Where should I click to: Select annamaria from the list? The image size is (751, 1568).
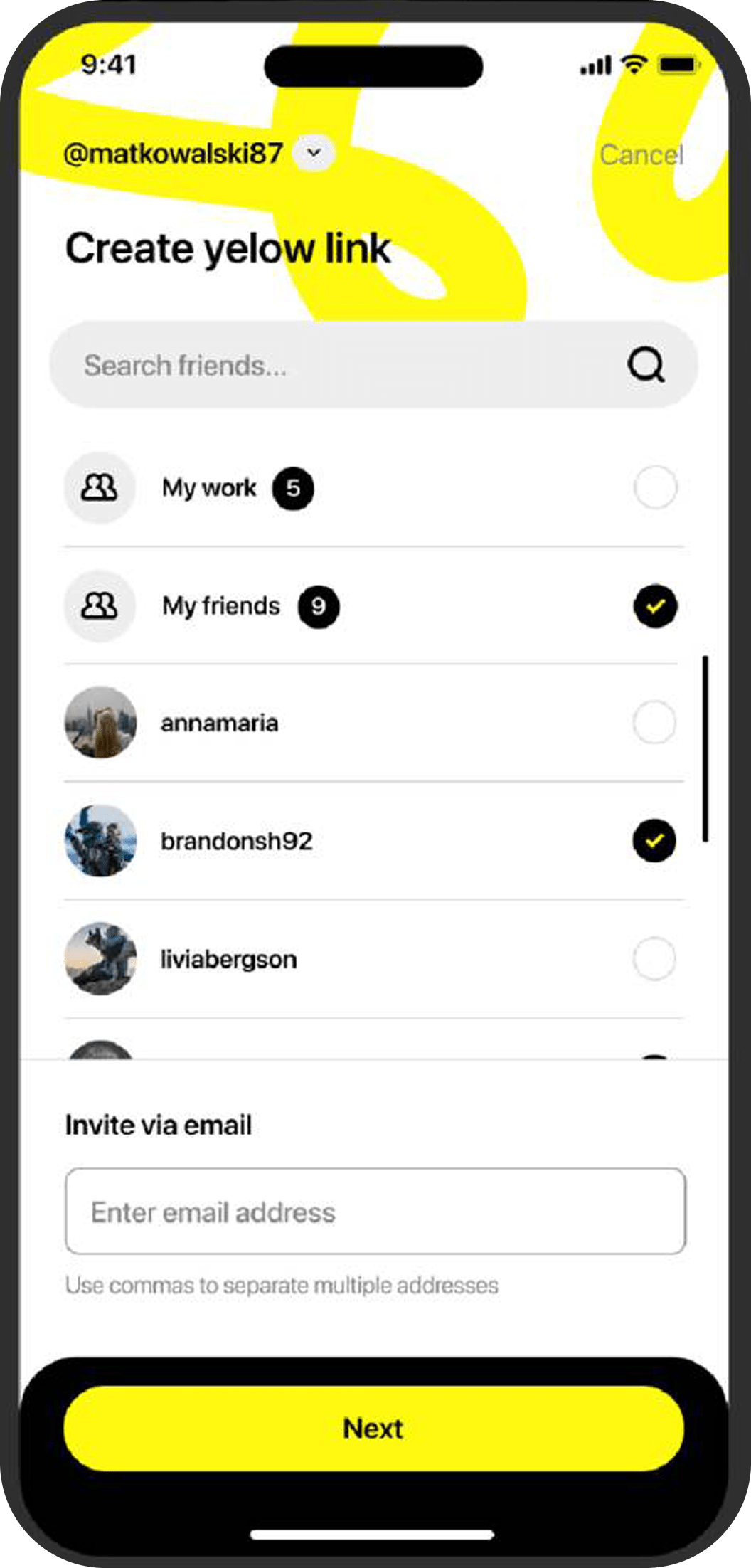(654, 723)
